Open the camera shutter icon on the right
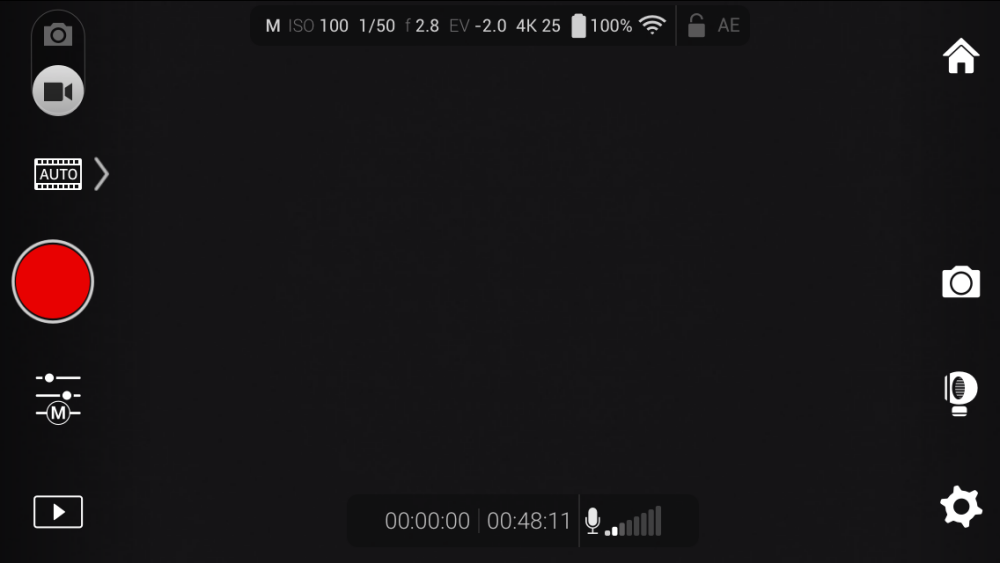The height and width of the screenshot is (563, 1000). [961, 283]
